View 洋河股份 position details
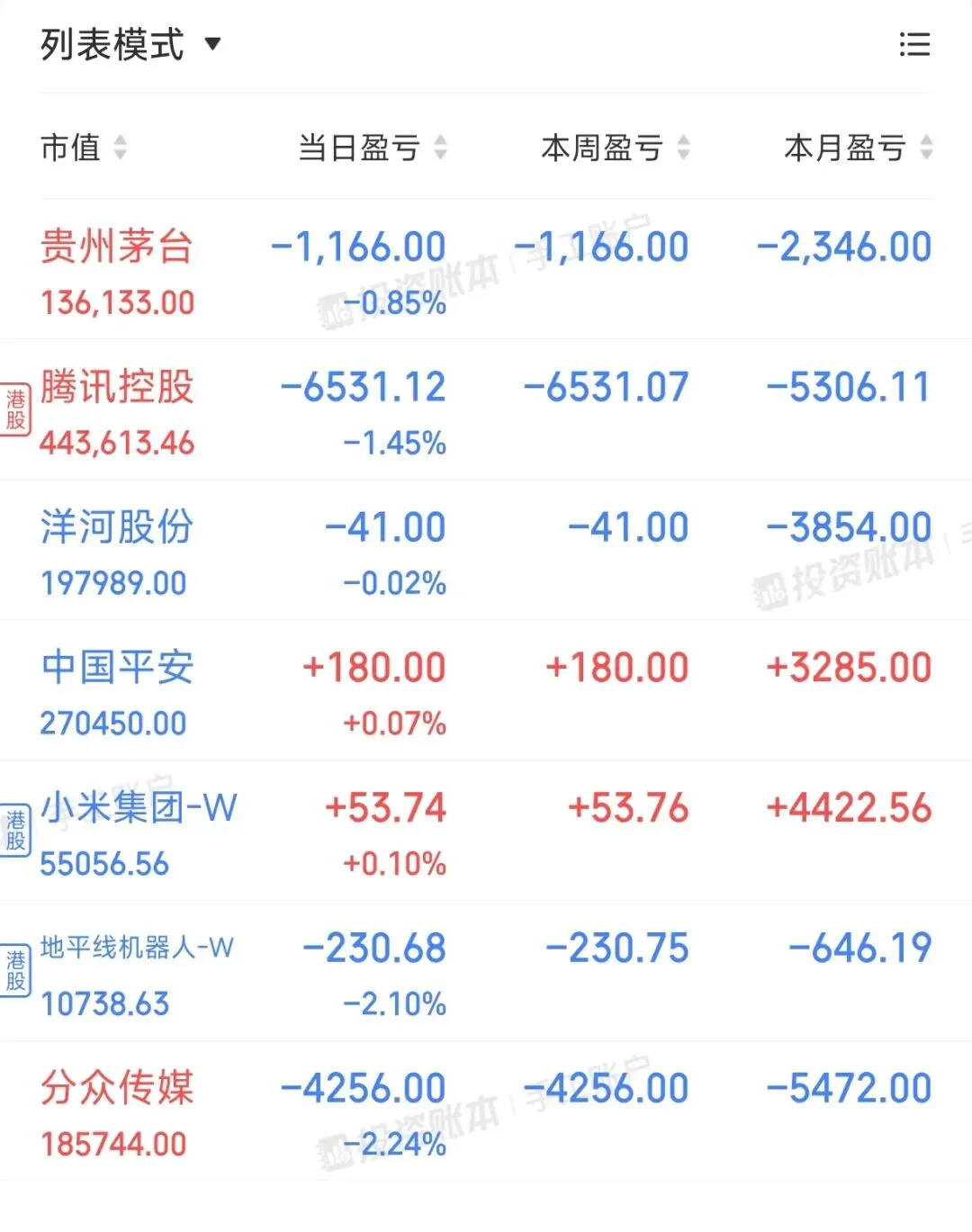 (486, 551)
